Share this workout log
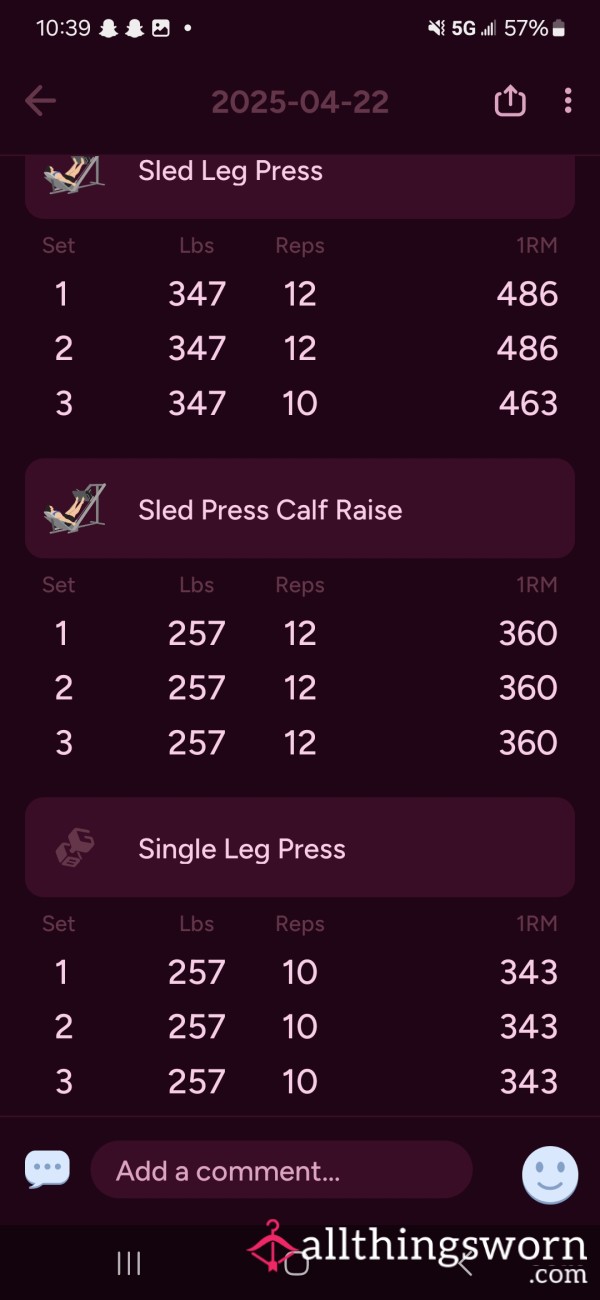The width and height of the screenshot is (600, 1300). click(510, 101)
